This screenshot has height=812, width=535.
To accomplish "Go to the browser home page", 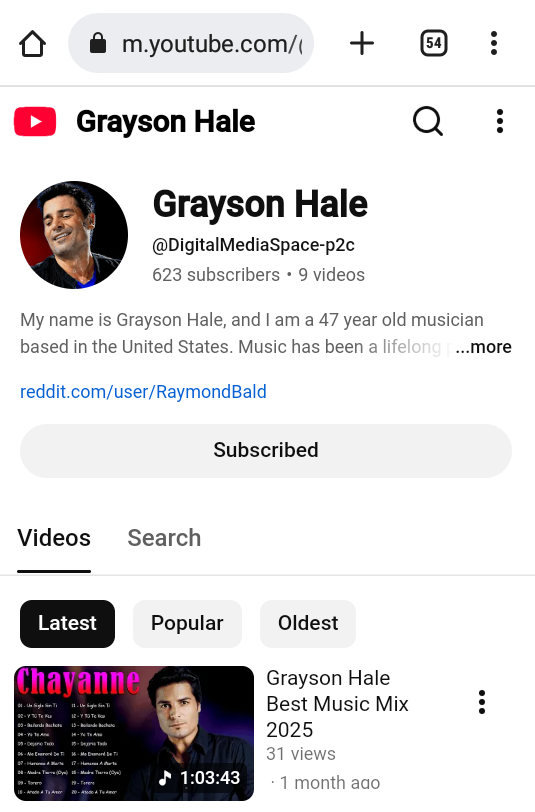I will pos(33,44).
